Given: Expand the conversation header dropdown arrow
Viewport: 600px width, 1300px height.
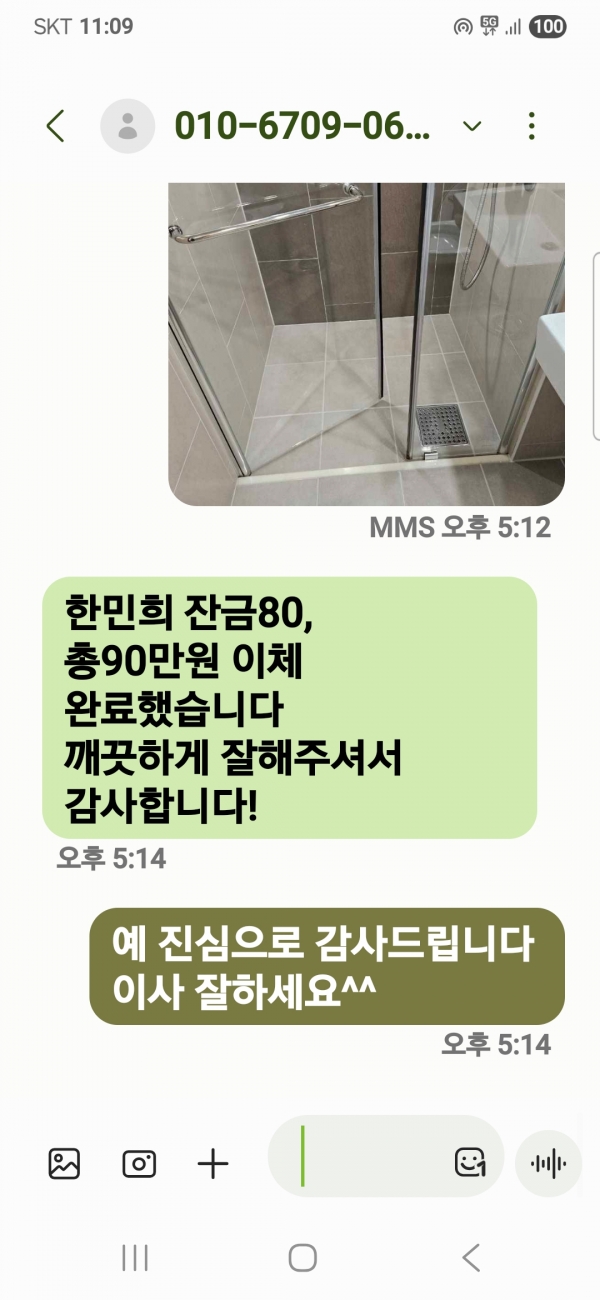Looking at the screenshot, I should 472,126.
